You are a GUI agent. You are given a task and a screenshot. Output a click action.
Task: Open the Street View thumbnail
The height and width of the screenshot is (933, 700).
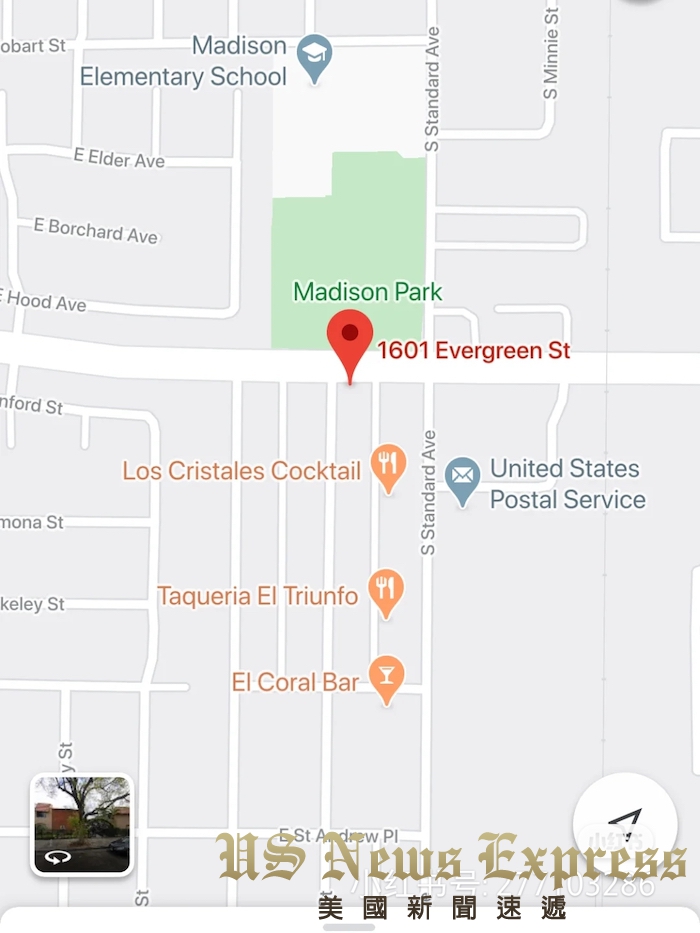pos(82,824)
